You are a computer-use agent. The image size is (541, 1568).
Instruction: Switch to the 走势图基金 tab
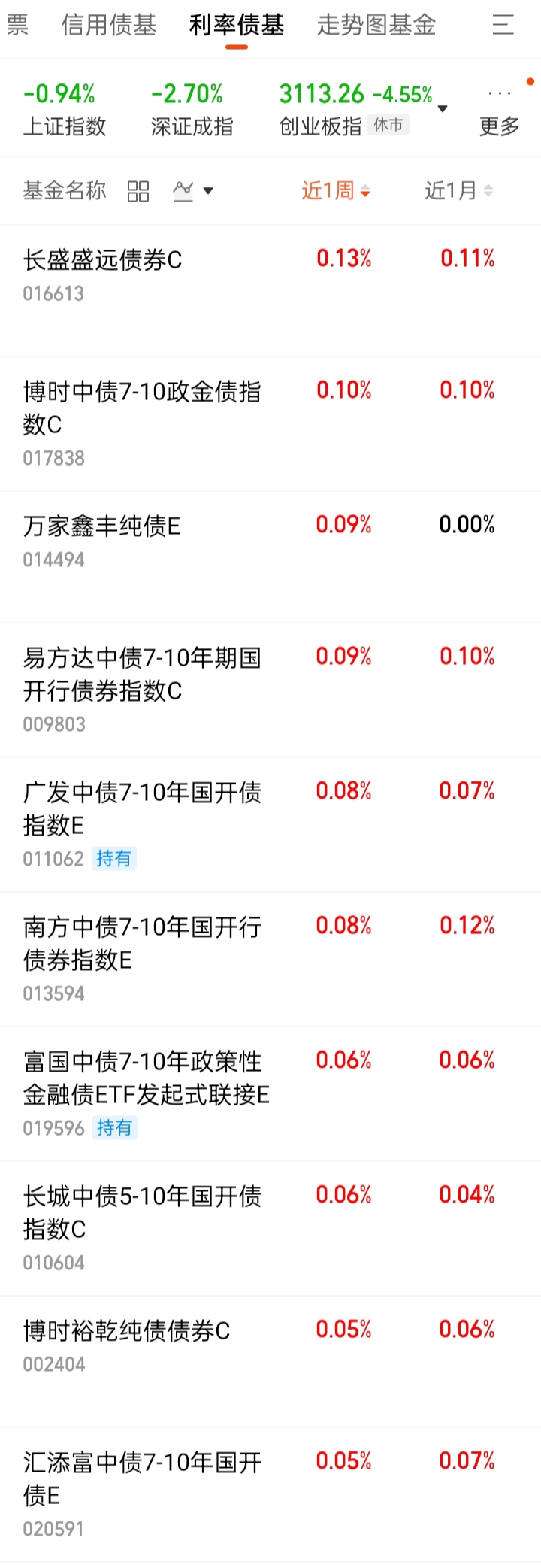tap(376, 26)
